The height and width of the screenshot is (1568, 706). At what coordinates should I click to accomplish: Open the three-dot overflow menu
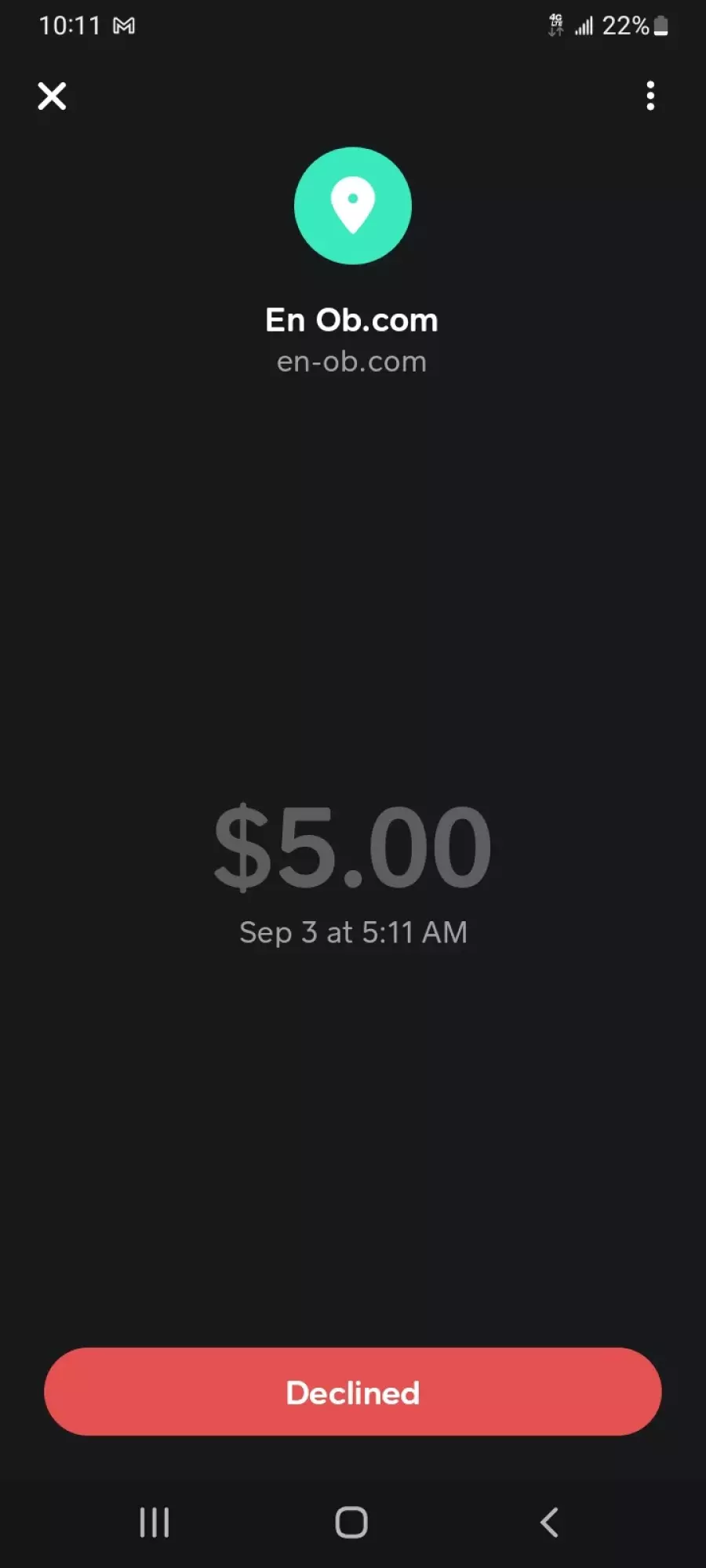(x=650, y=96)
